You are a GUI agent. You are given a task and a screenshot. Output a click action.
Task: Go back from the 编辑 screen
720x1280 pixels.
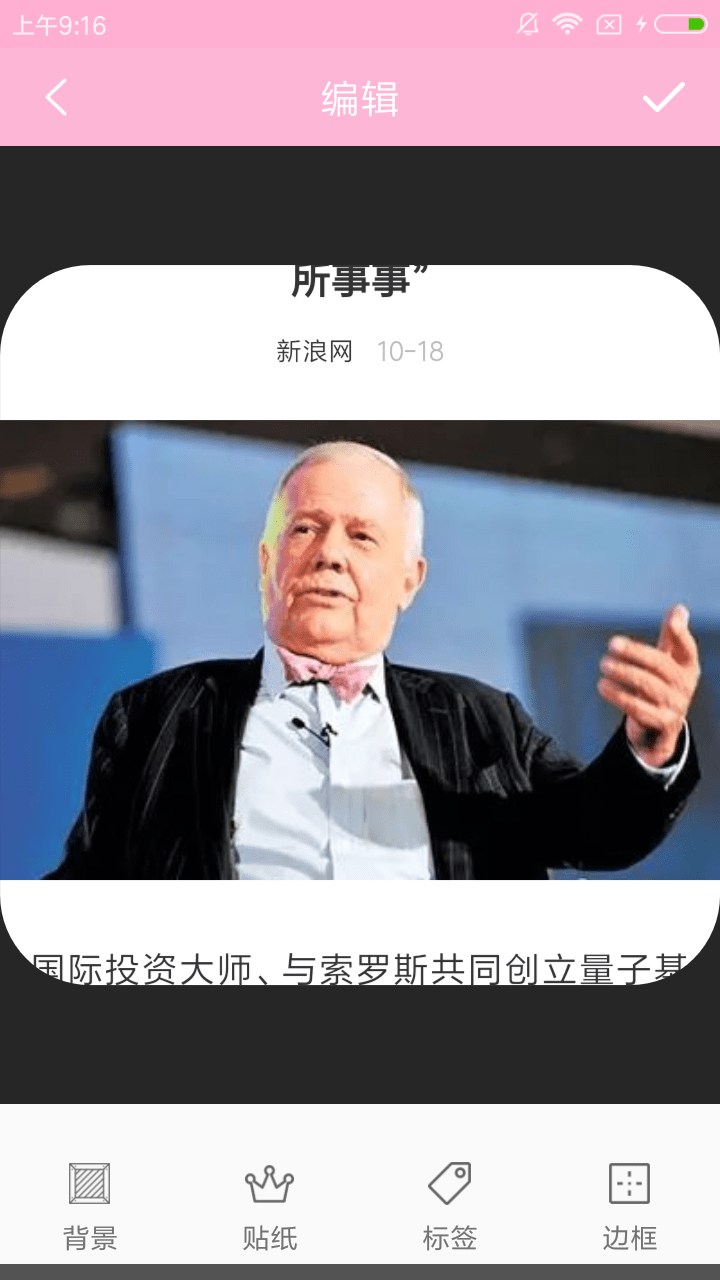coord(57,98)
